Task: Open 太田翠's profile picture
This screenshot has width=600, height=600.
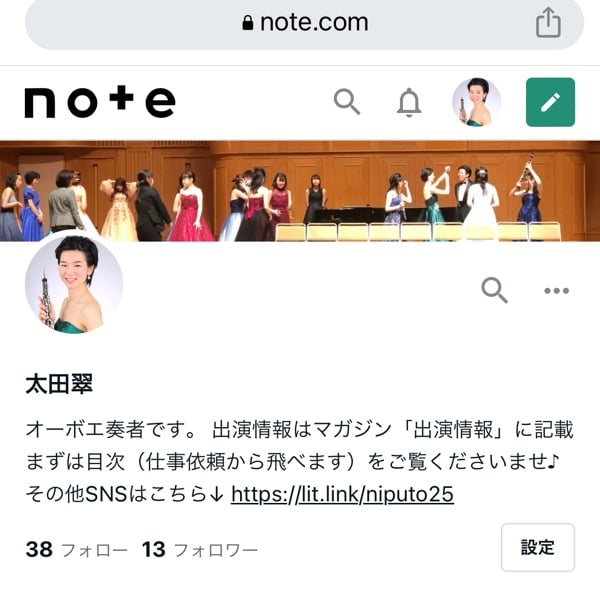Action: point(74,285)
